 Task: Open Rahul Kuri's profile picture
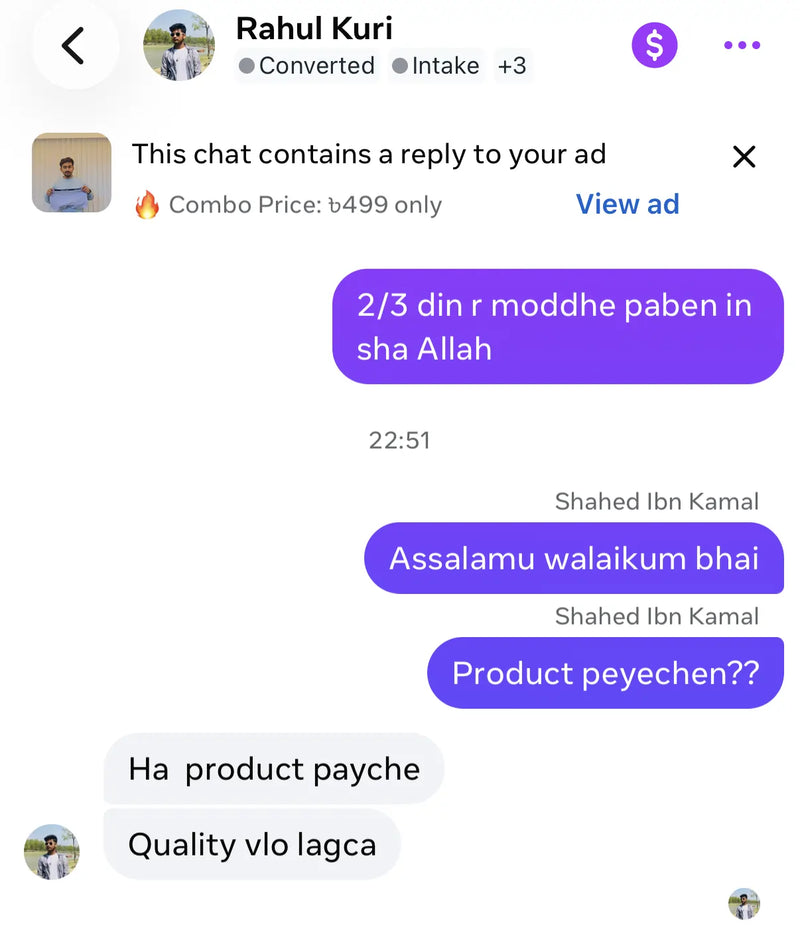tap(179, 45)
